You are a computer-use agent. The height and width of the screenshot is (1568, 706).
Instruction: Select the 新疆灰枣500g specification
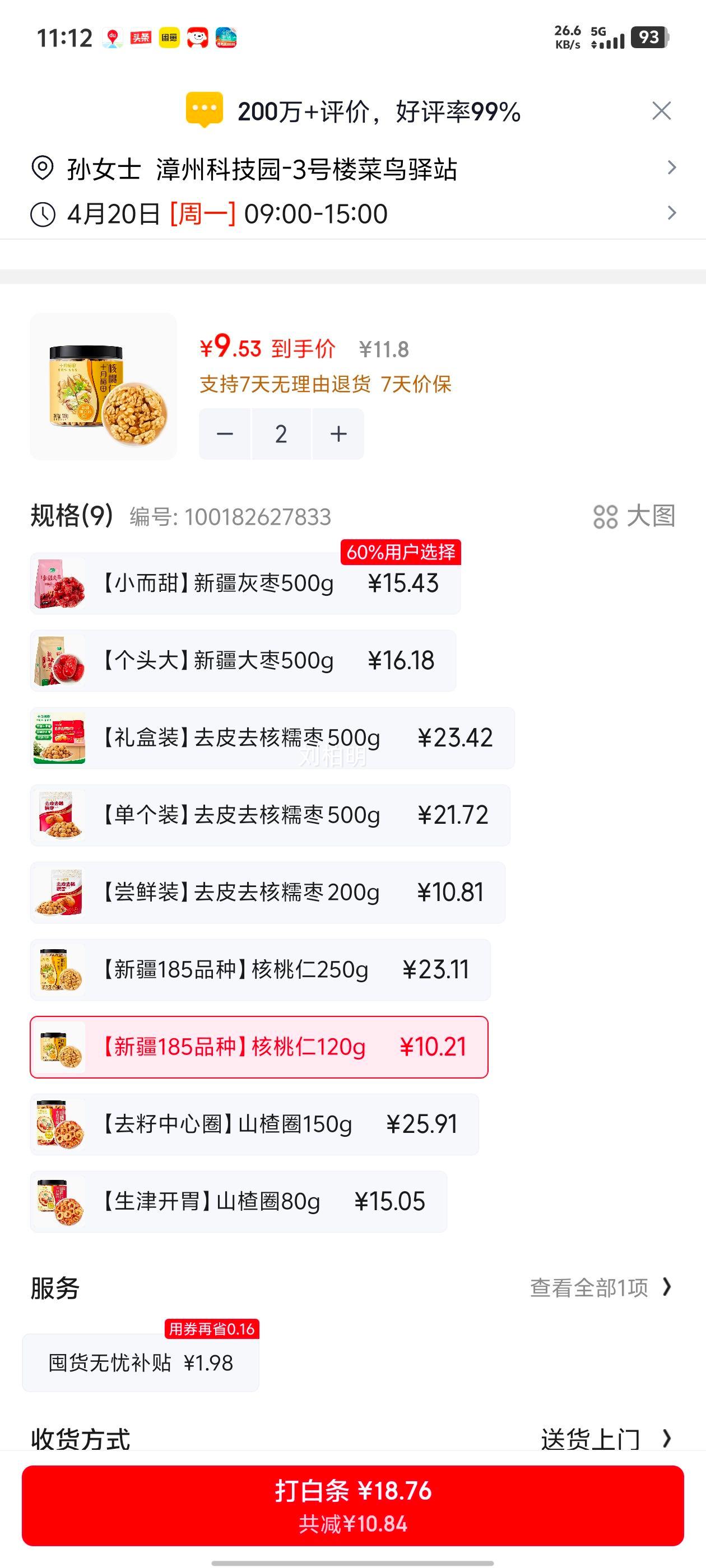coord(244,582)
